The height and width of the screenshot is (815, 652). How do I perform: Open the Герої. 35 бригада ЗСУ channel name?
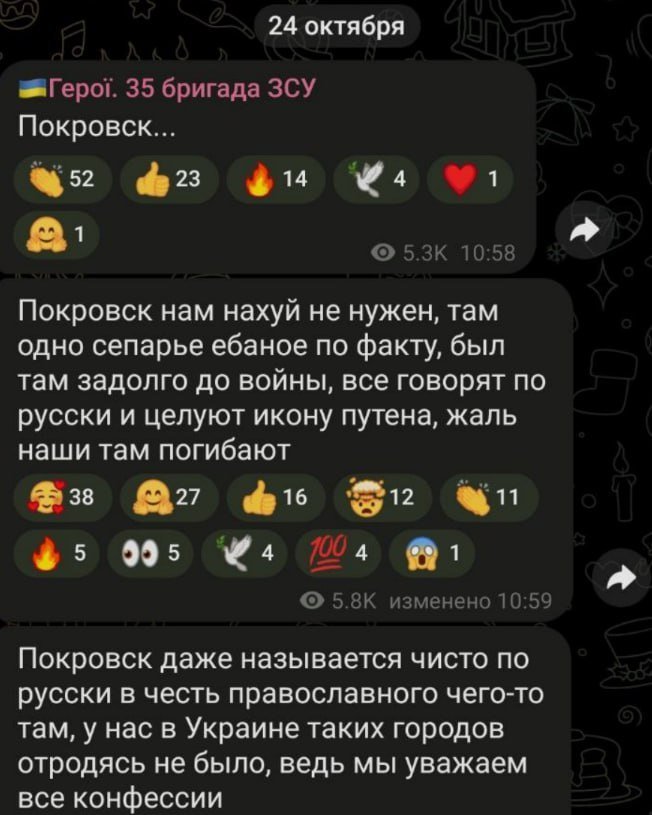pyautogui.click(x=167, y=88)
